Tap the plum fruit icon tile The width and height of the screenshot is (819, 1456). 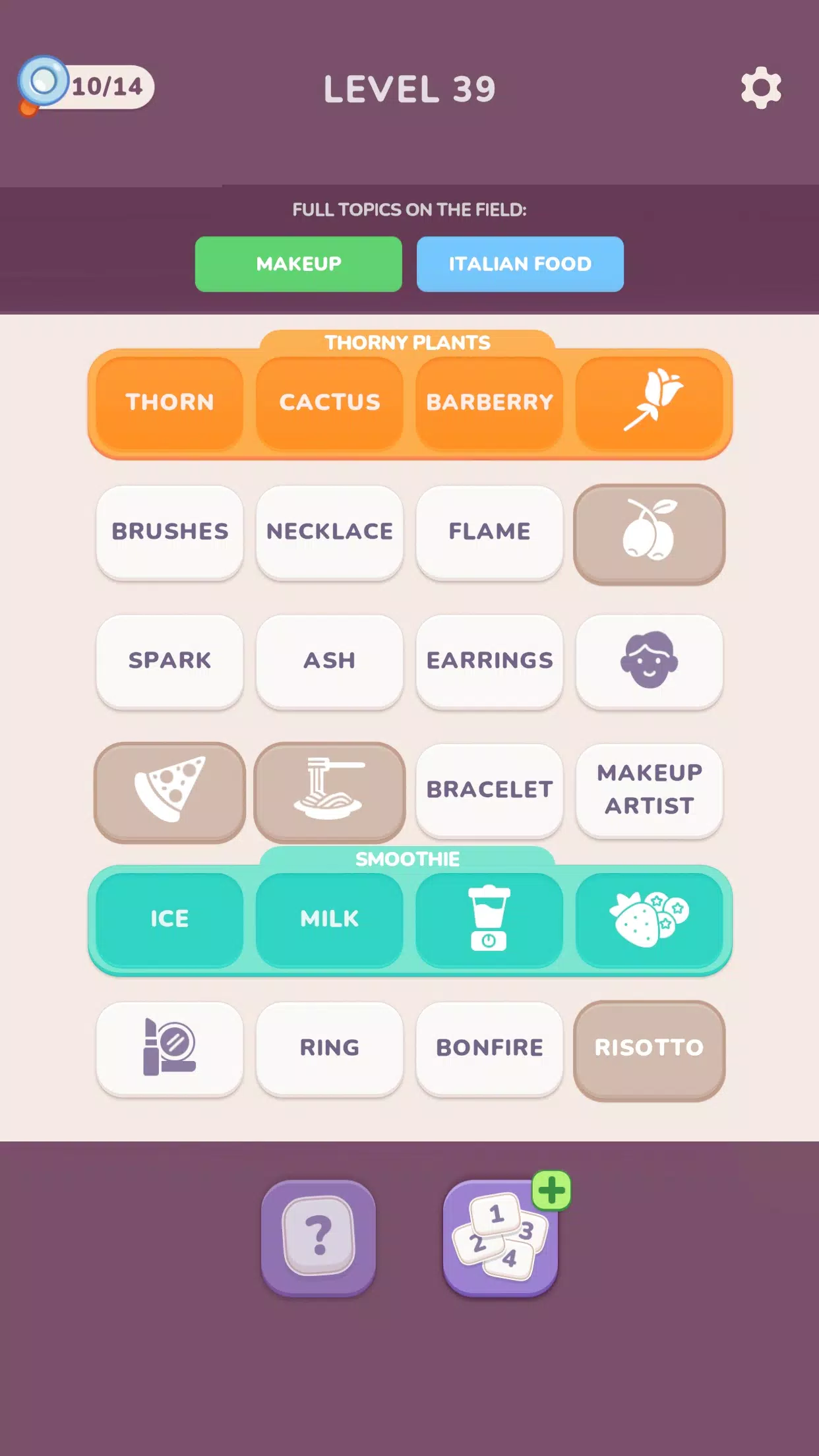point(650,531)
